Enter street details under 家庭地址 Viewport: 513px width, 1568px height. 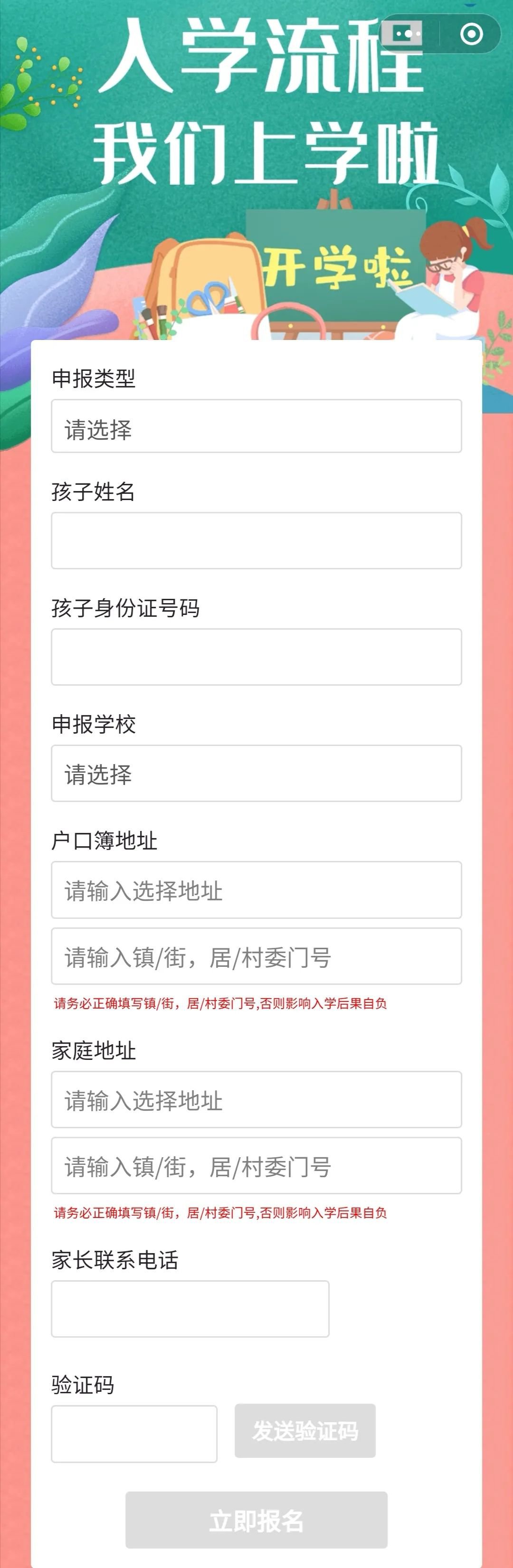tap(256, 1166)
